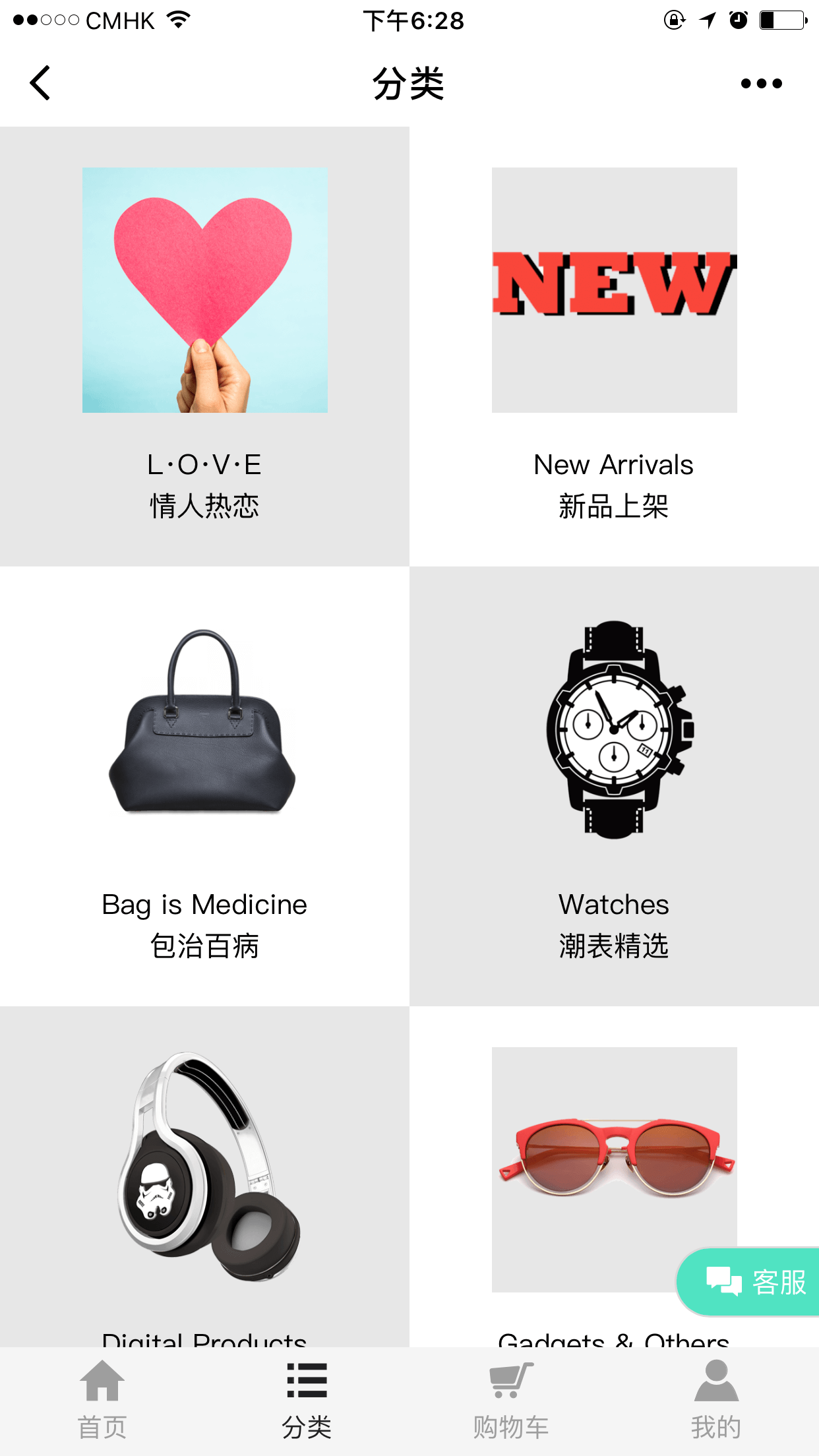The image size is (819, 1456).
Task: Switch to the 首页 home tab
Action: pos(102,1401)
